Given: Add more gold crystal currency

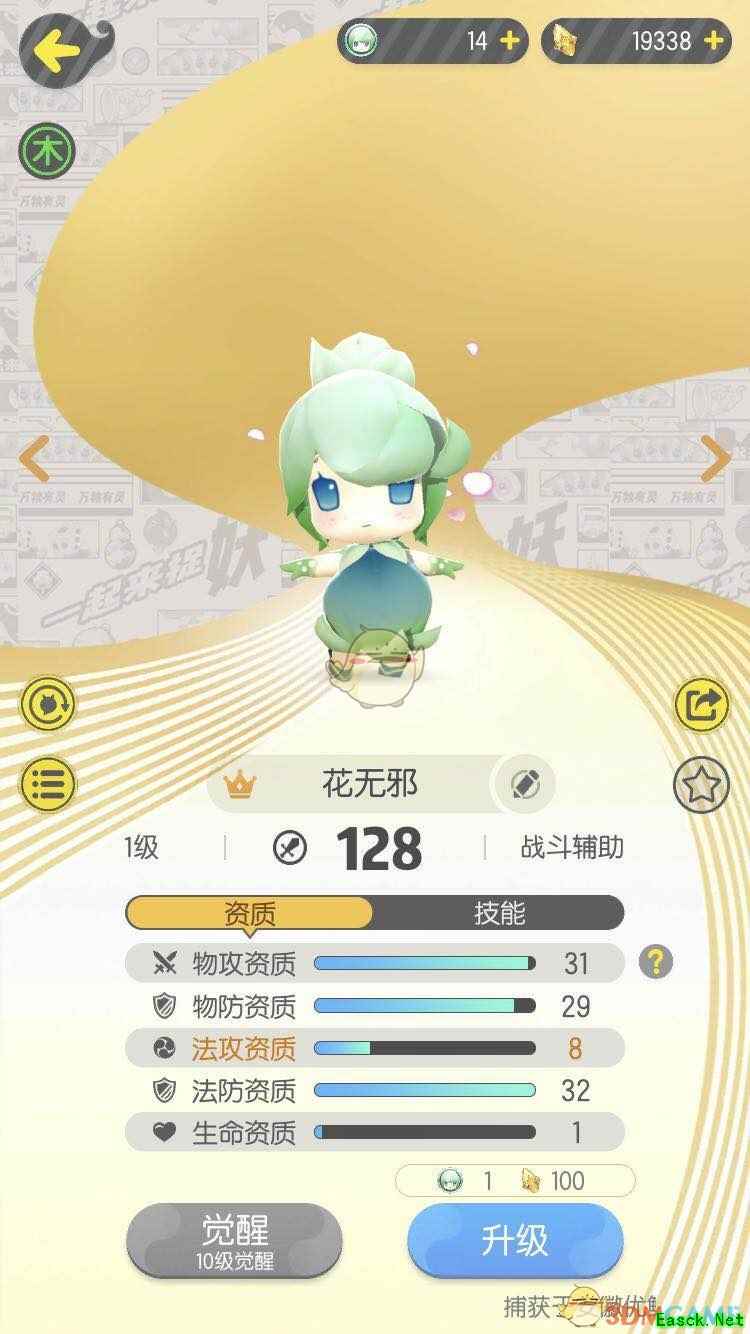Looking at the screenshot, I should [713, 41].
